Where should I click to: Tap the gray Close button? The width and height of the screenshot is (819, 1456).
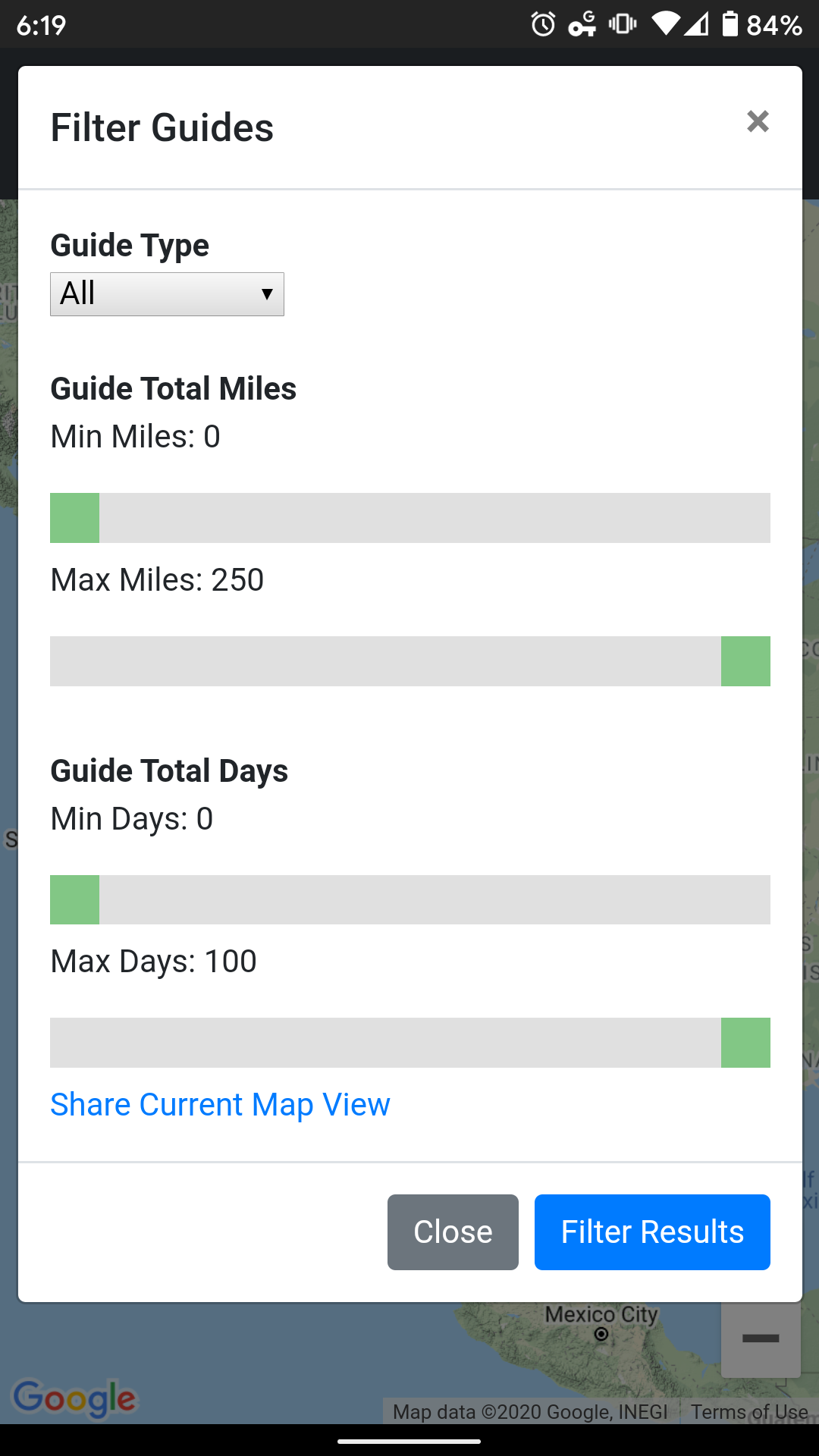pos(453,1232)
